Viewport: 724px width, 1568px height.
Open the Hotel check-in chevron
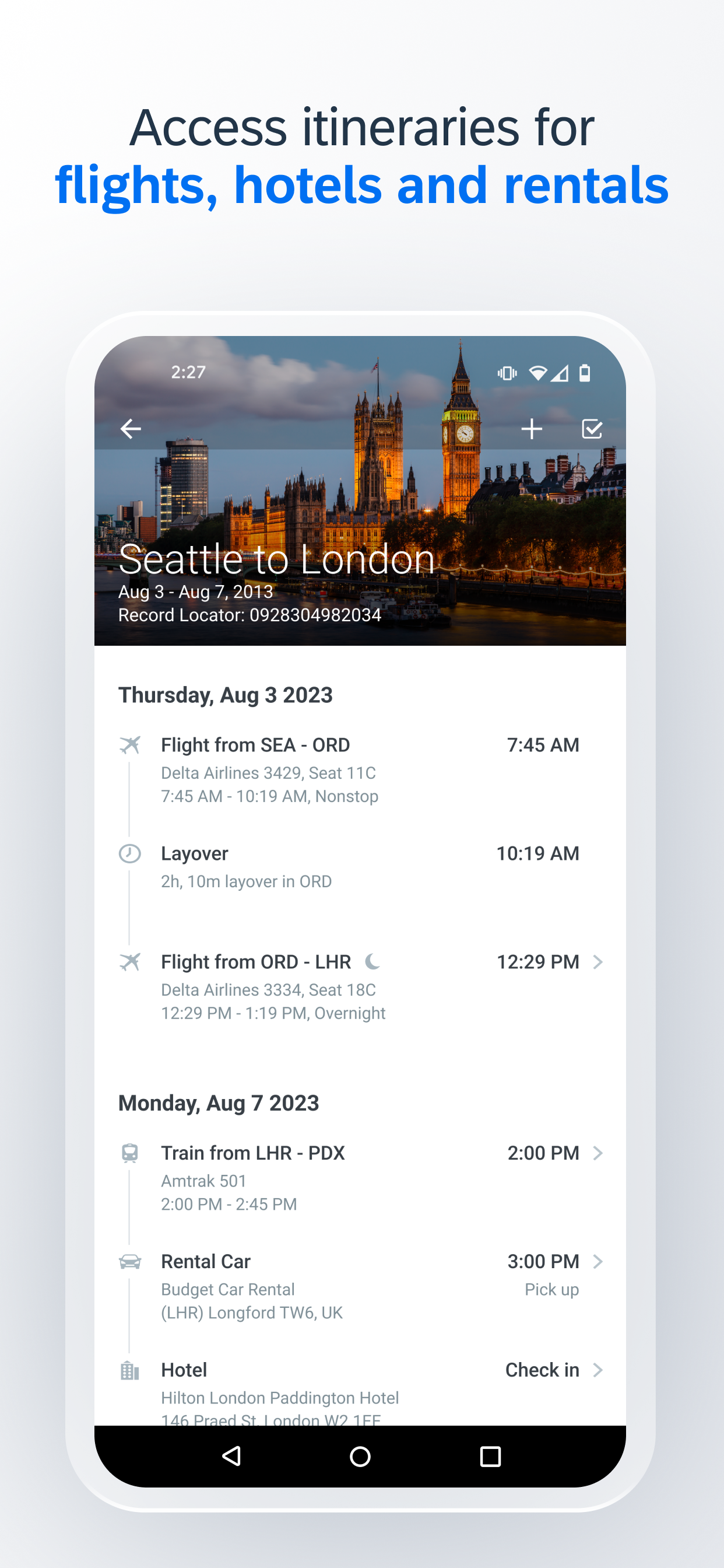(599, 1370)
